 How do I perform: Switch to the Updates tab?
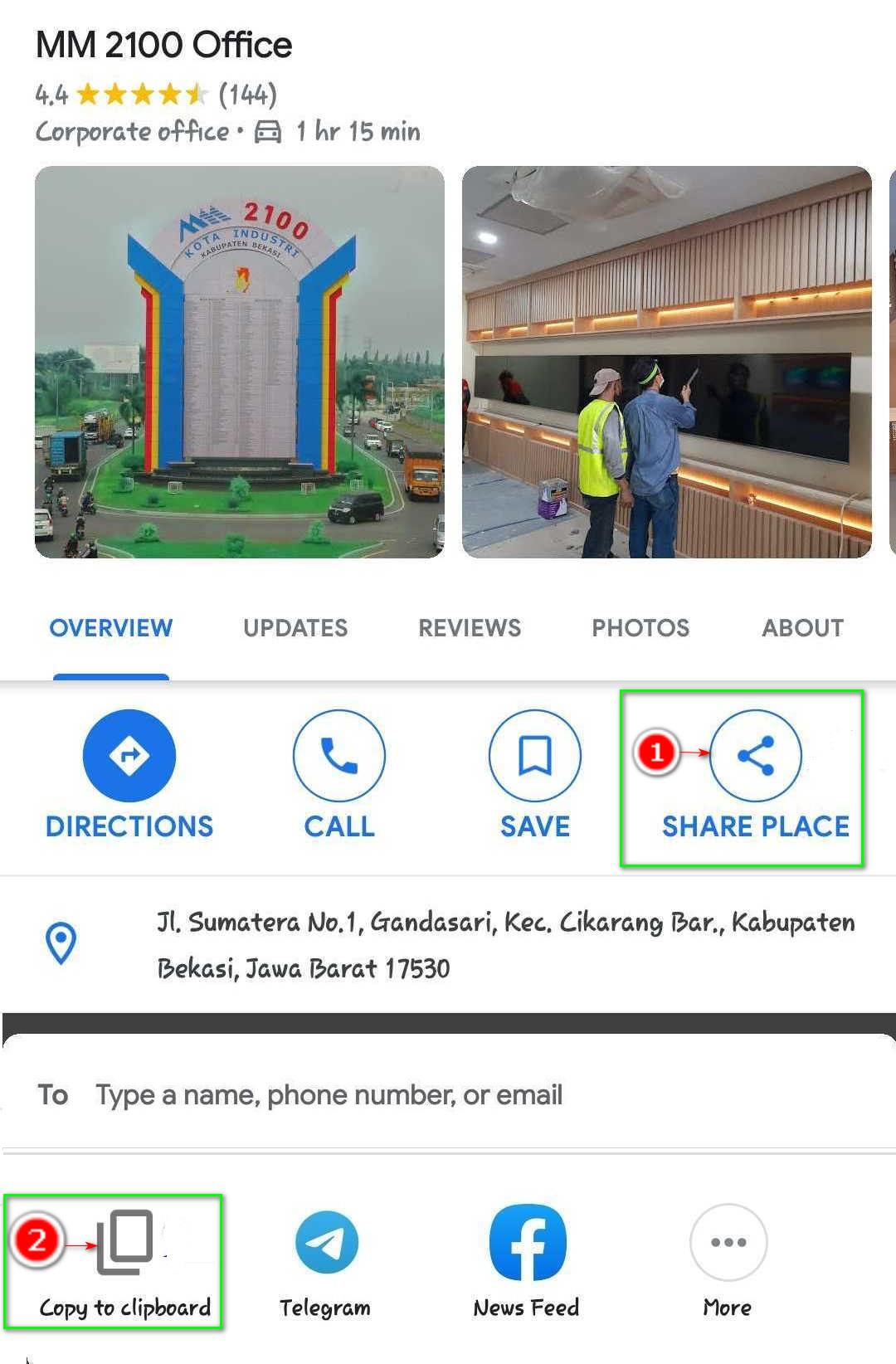click(x=295, y=628)
